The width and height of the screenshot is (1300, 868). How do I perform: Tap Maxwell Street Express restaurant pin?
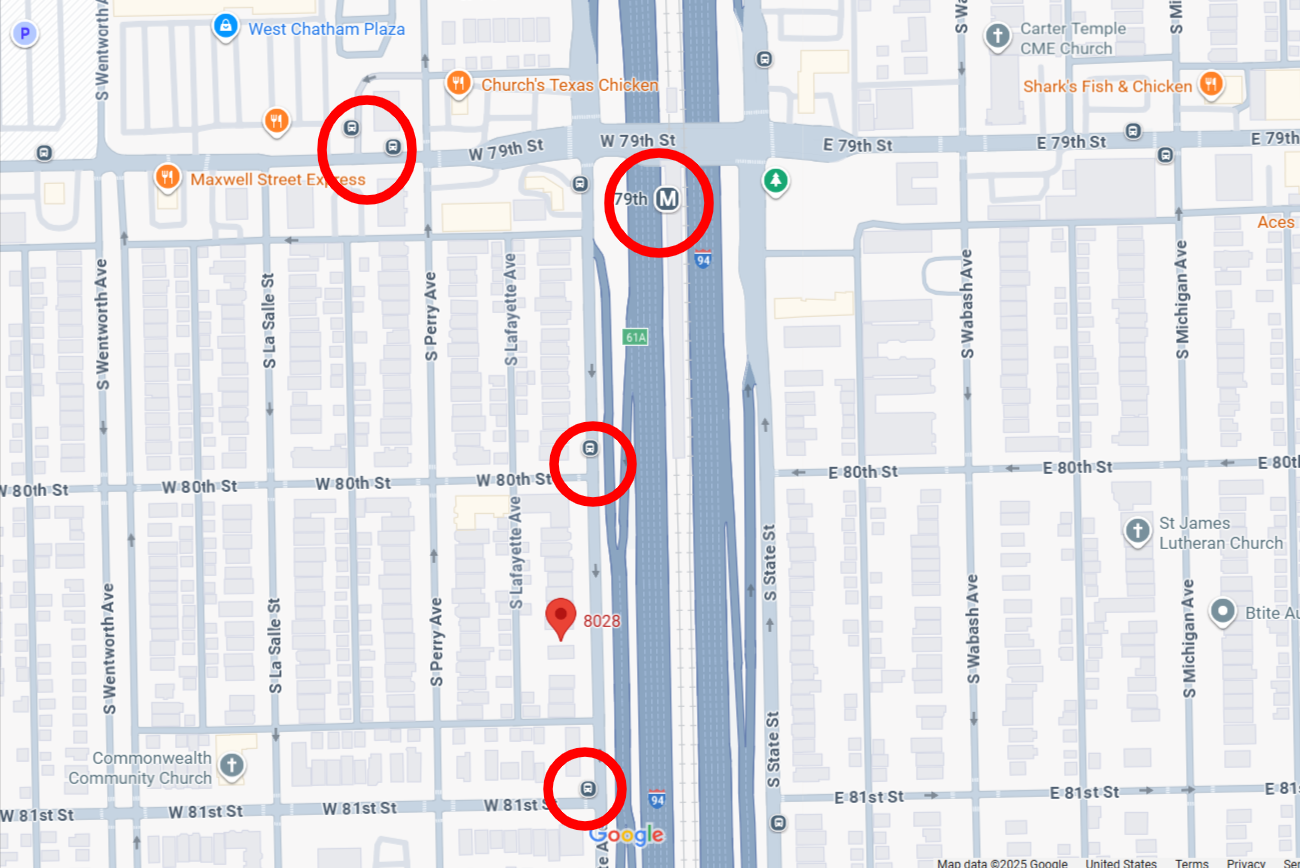point(167,179)
